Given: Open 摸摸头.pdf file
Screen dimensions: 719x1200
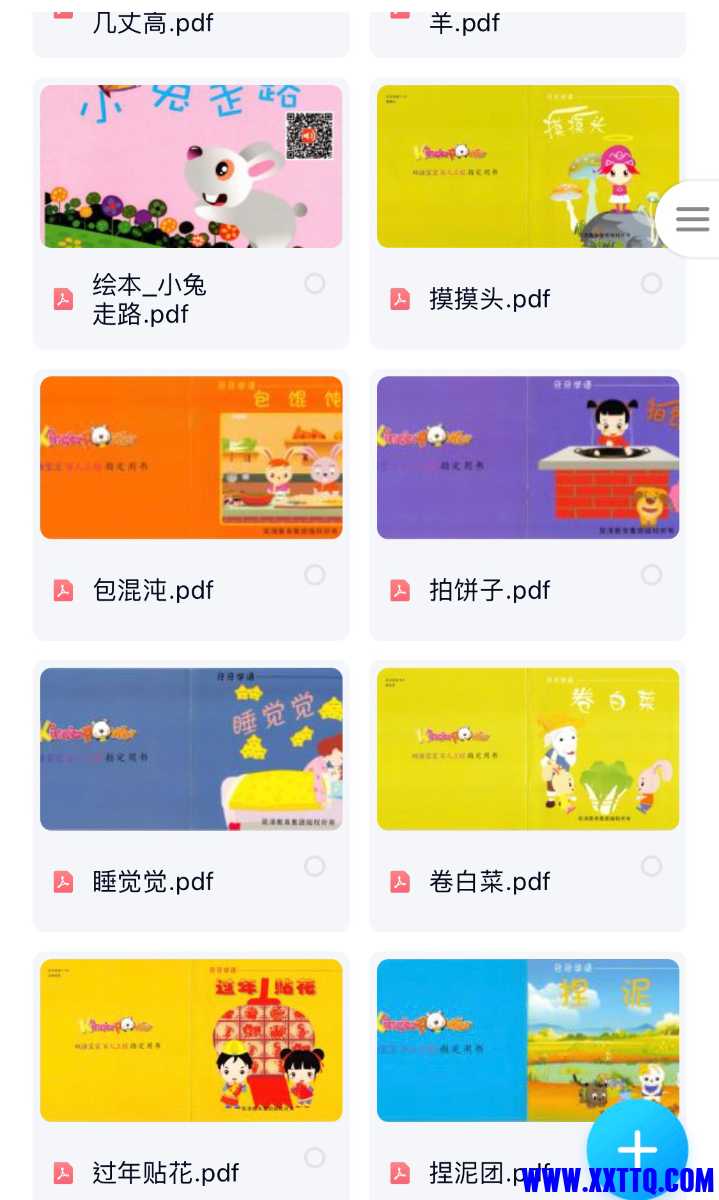Looking at the screenshot, I should tap(527, 167).
